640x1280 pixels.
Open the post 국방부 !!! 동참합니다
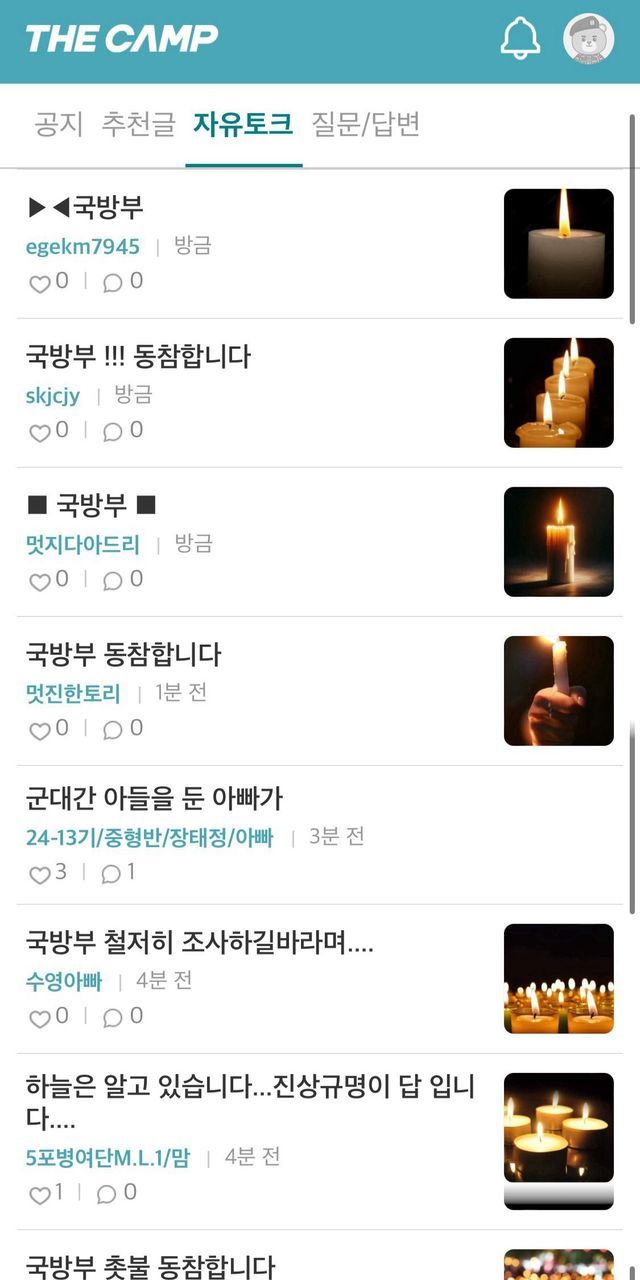[x=138, y=356]
